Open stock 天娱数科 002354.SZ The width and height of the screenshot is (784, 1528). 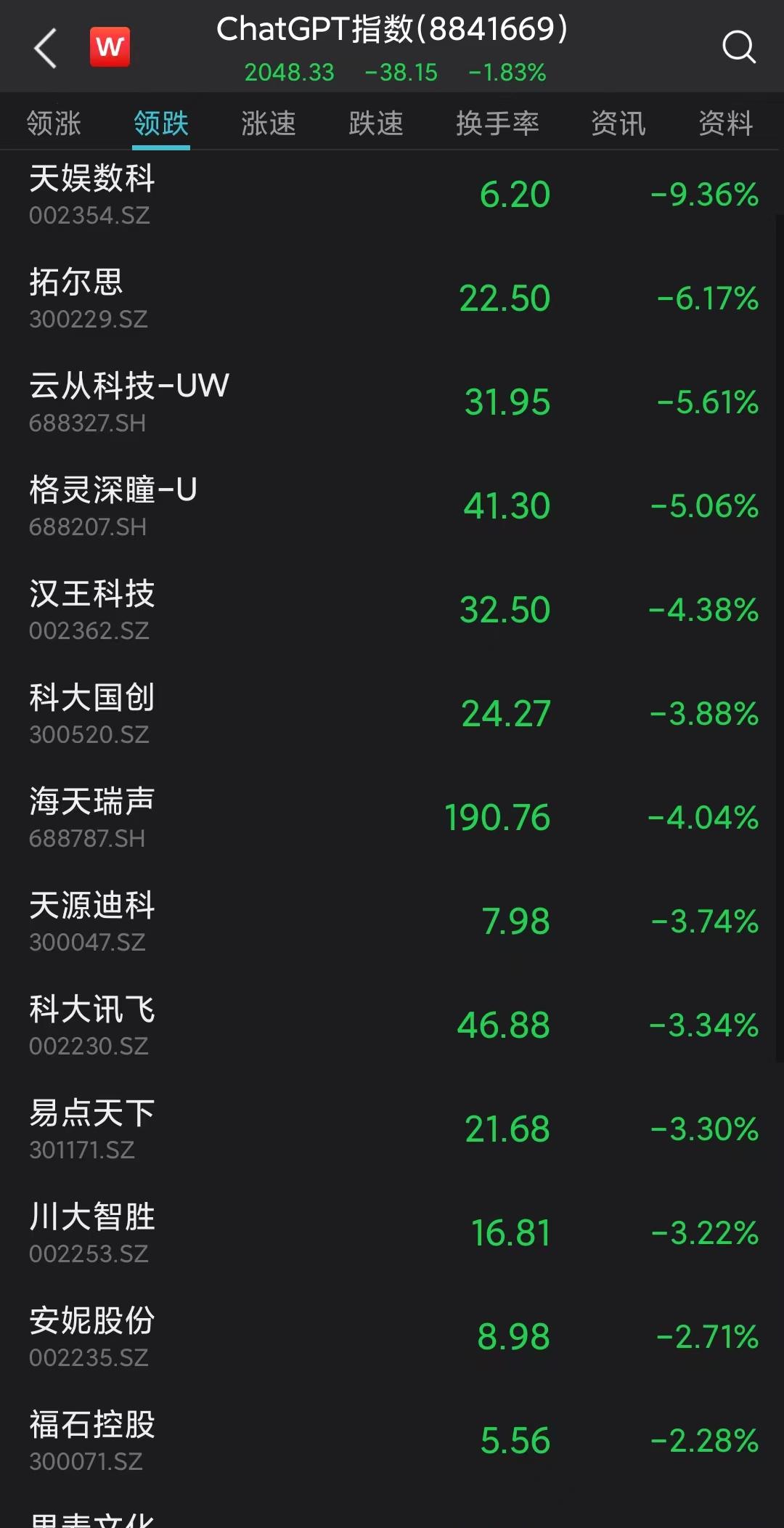(392, 195)
